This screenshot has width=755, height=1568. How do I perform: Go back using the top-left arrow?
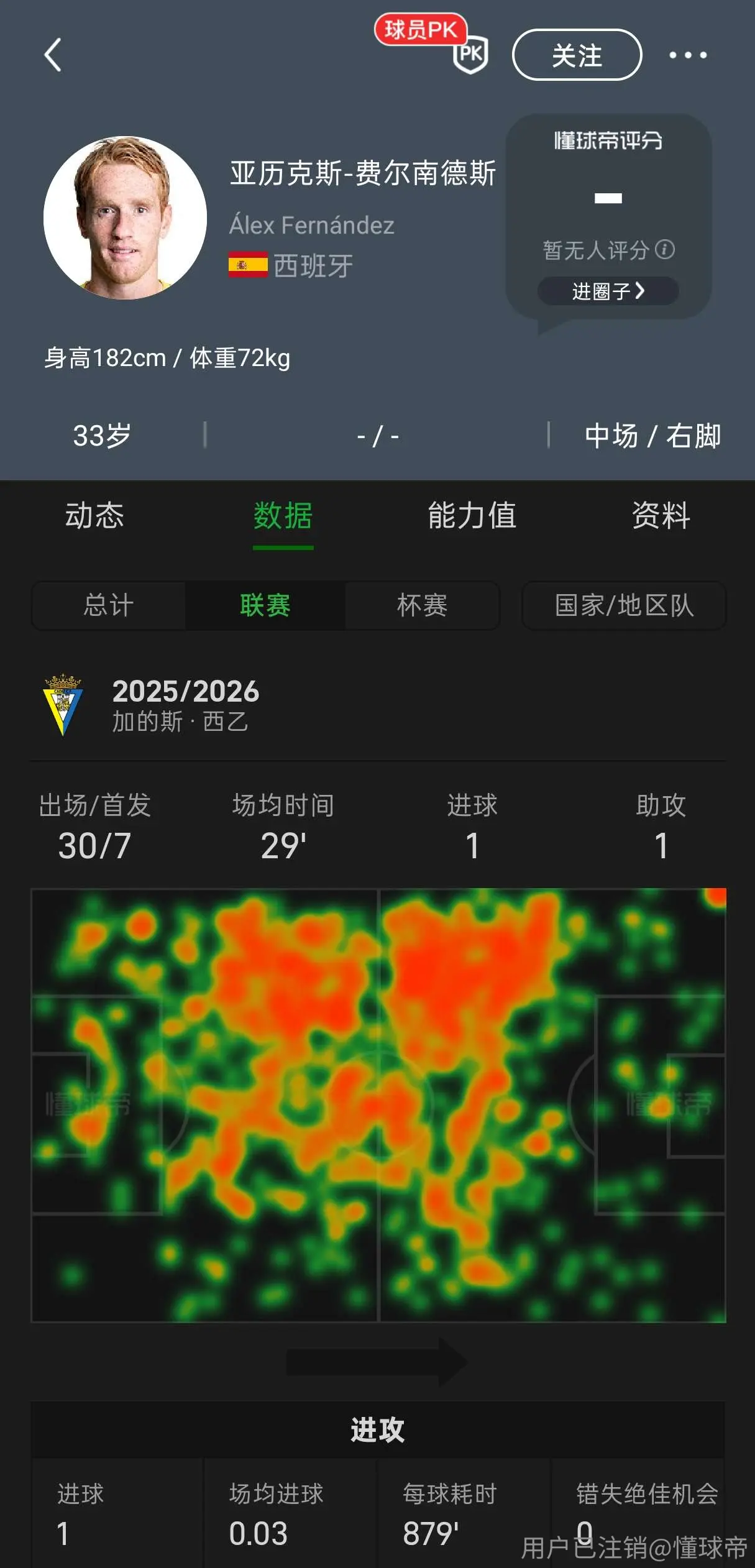pos(53,55)
